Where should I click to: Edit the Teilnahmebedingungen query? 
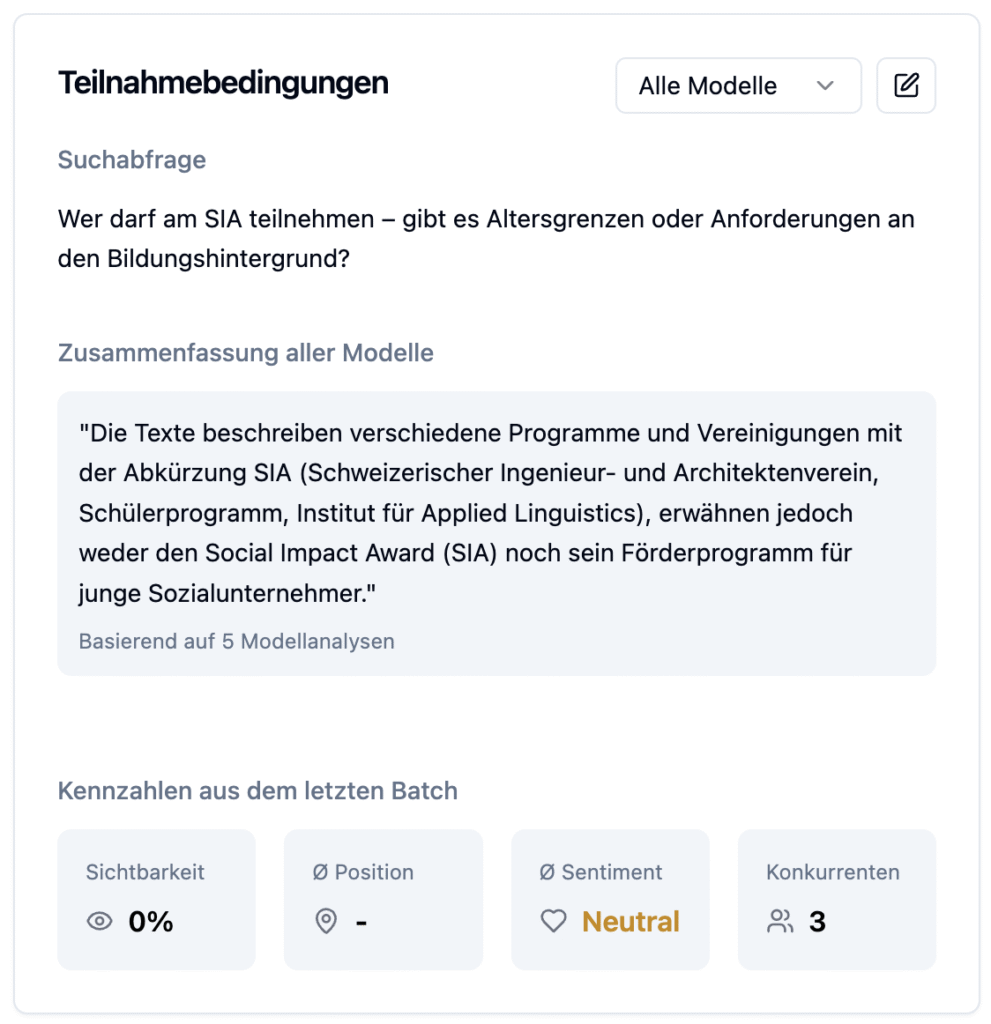[906, 86]
